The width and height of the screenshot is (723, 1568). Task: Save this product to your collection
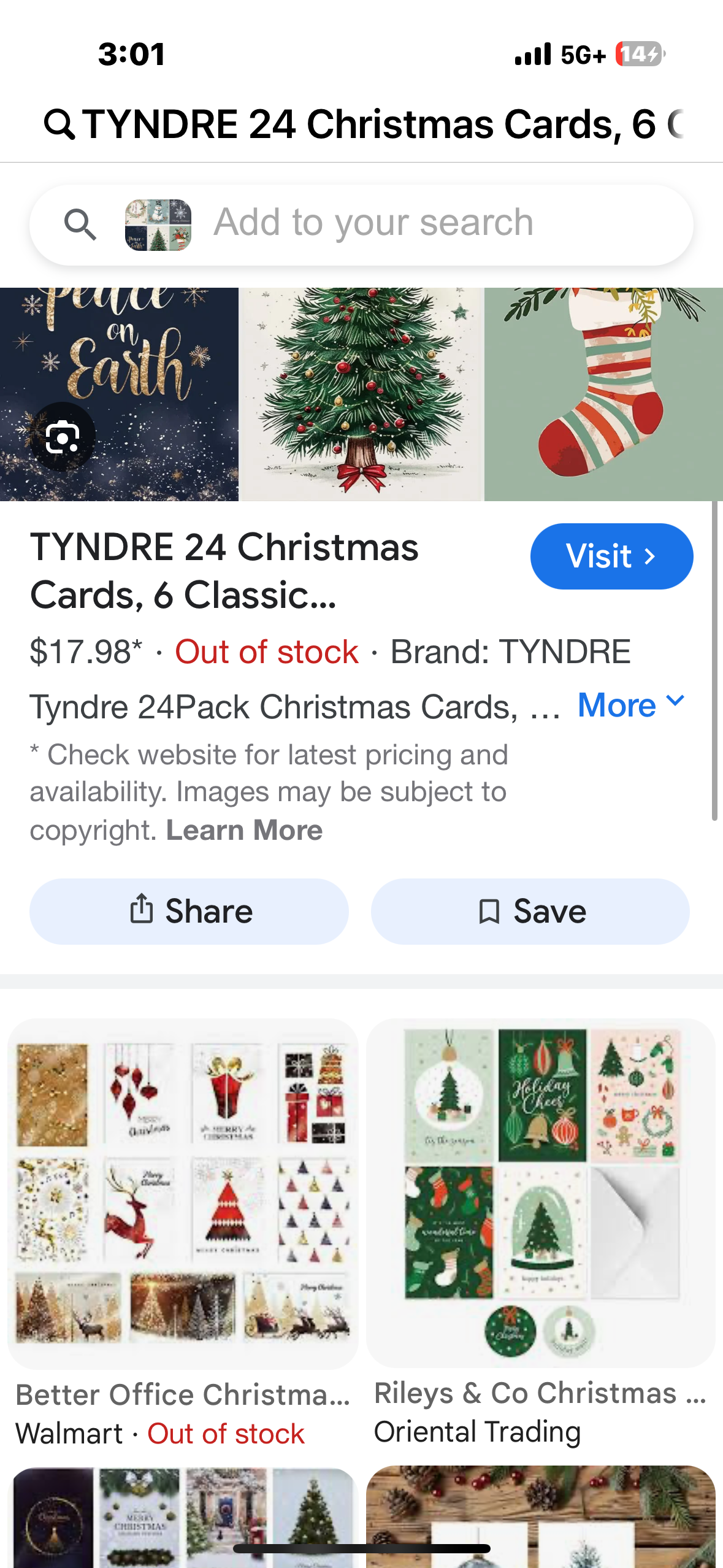coord(530,911)
